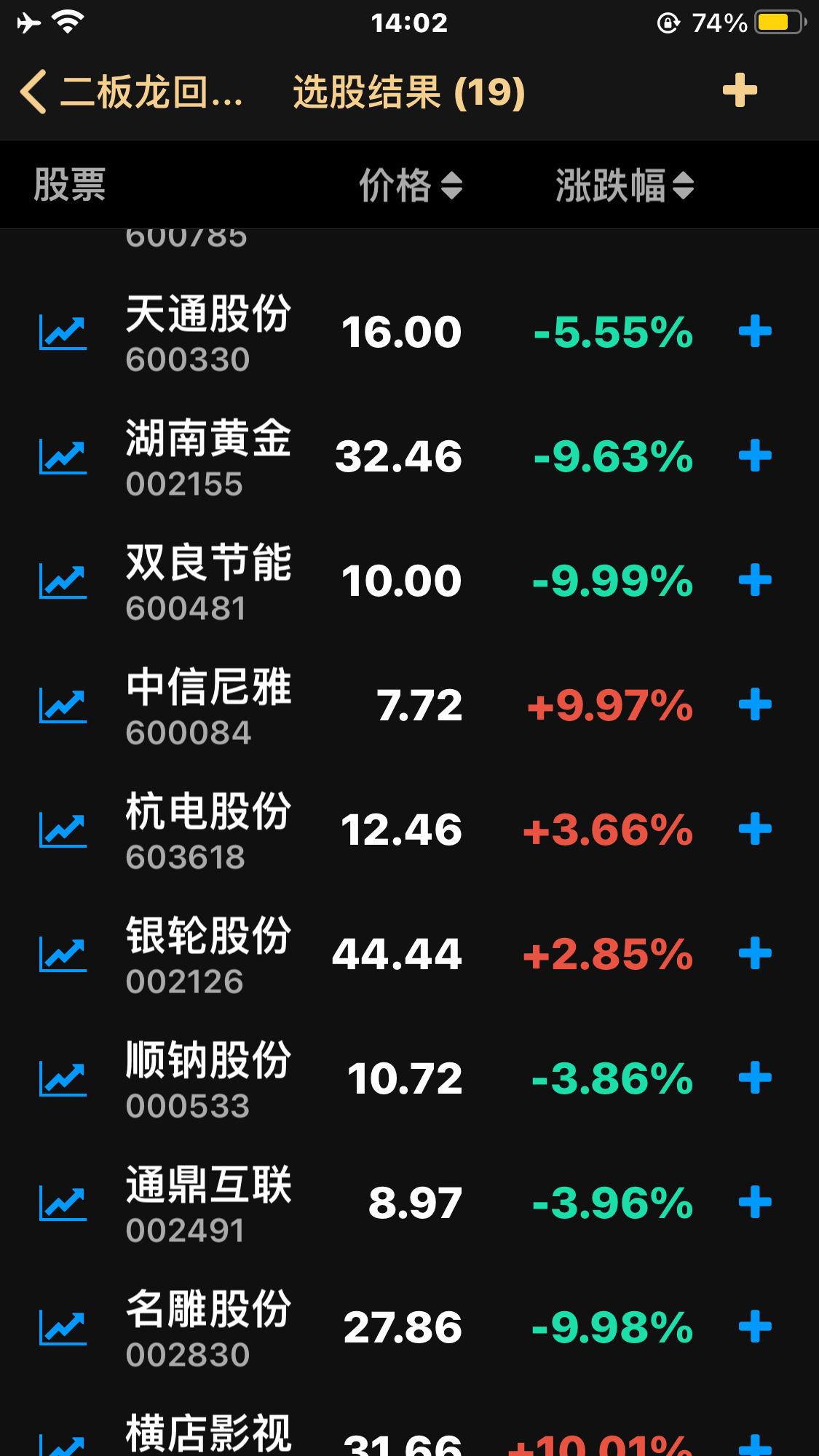Open 顺钠股份 stock details
The image size is (819, 1456).
click(x=208, y=1079)
